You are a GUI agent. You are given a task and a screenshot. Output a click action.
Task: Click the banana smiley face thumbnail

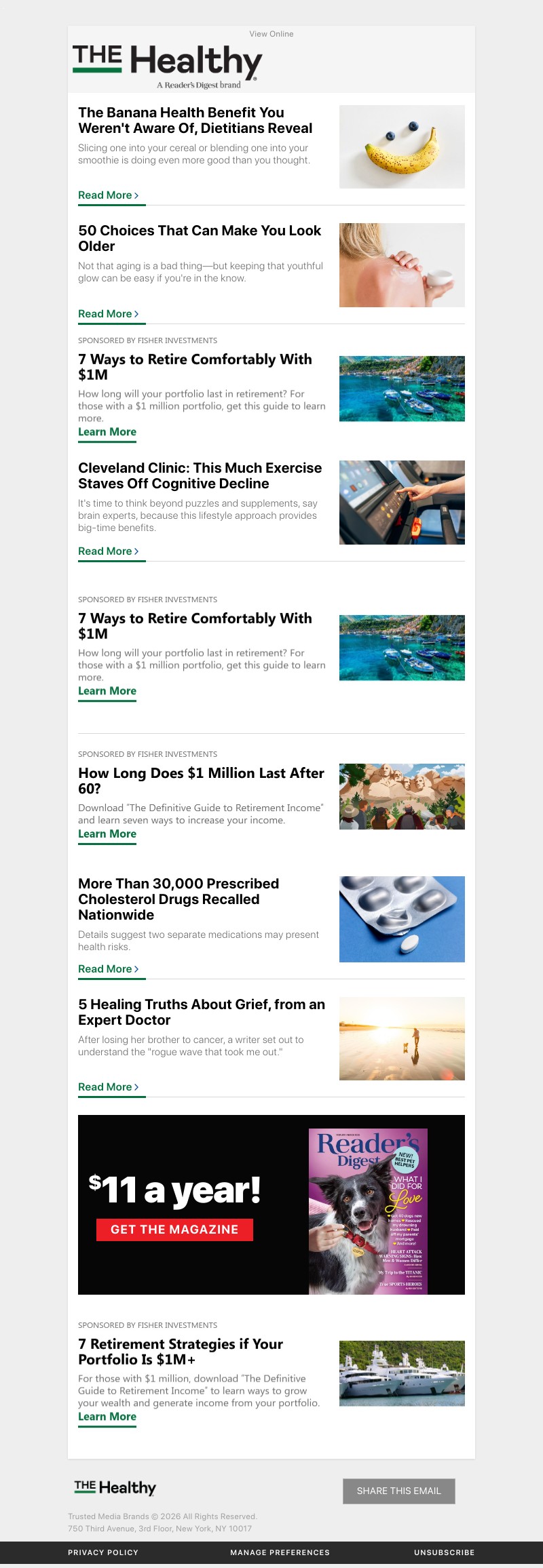tap(402, 146)
